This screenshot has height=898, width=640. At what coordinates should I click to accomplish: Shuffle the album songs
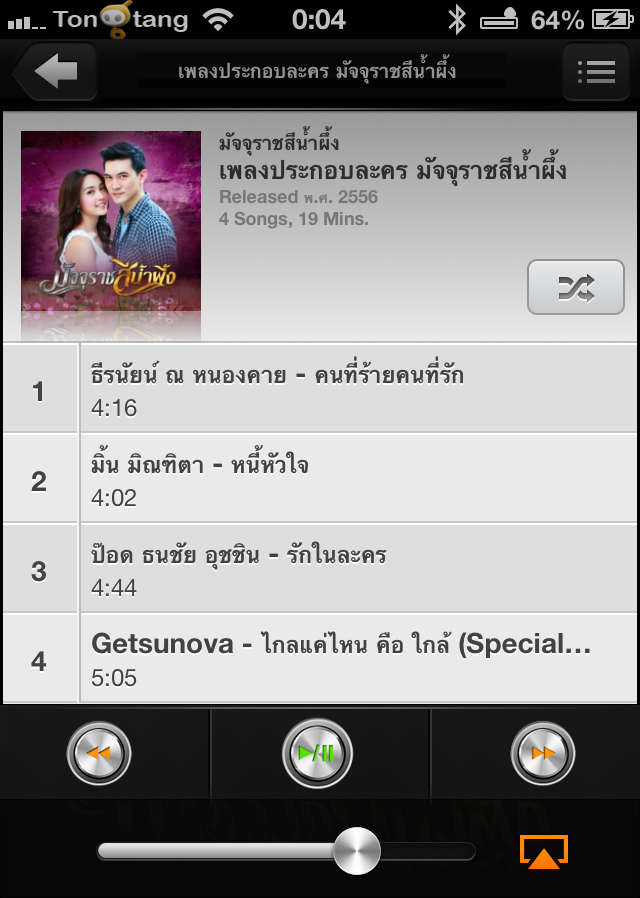pos(575,287)
